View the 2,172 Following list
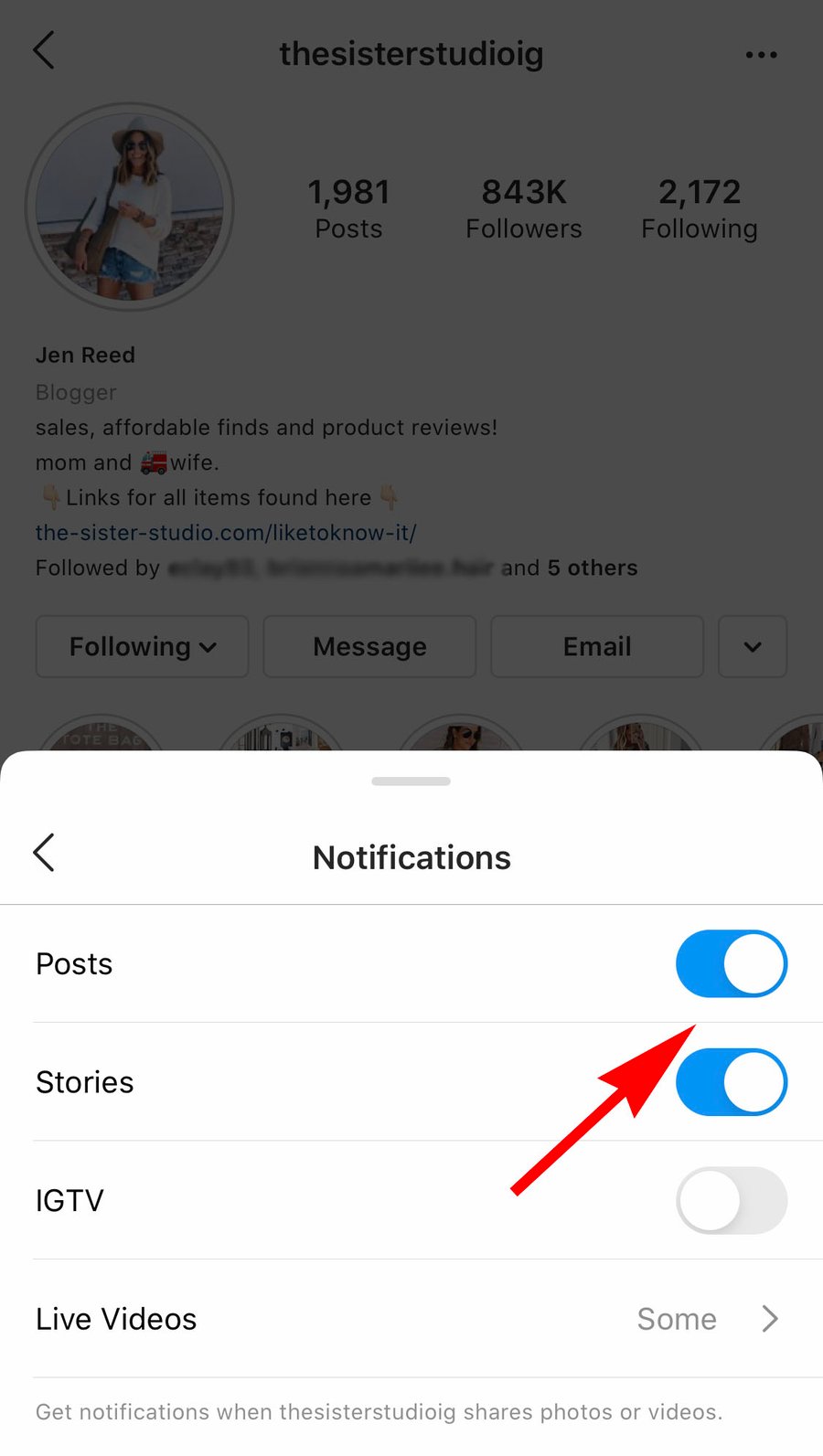 click(x=700, y=208)
